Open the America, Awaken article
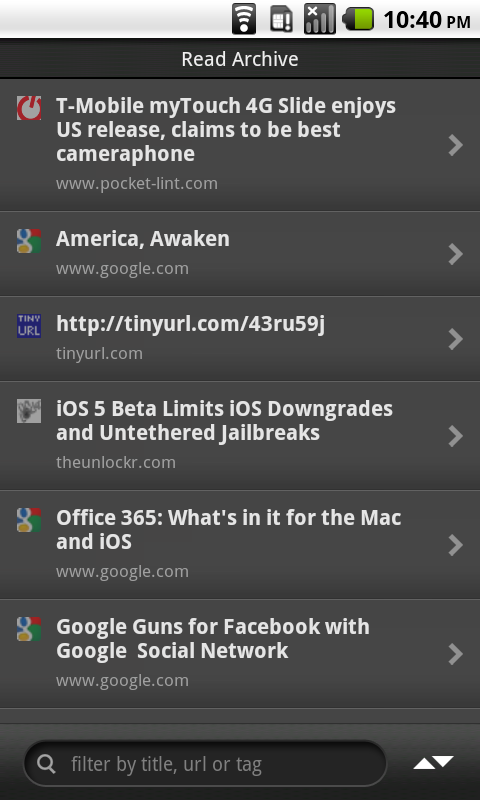 click(240, 254)
